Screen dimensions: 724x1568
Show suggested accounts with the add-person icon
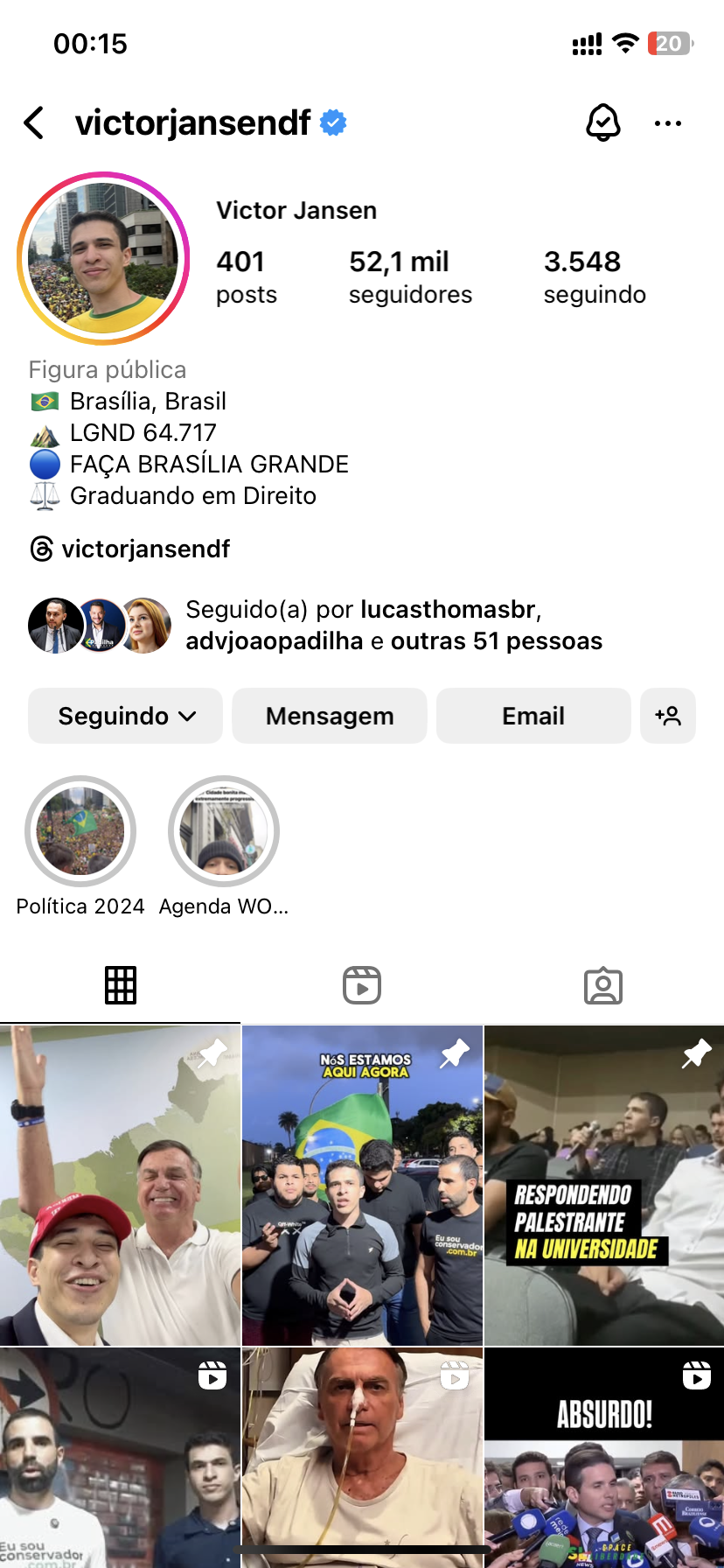(668, 716)
